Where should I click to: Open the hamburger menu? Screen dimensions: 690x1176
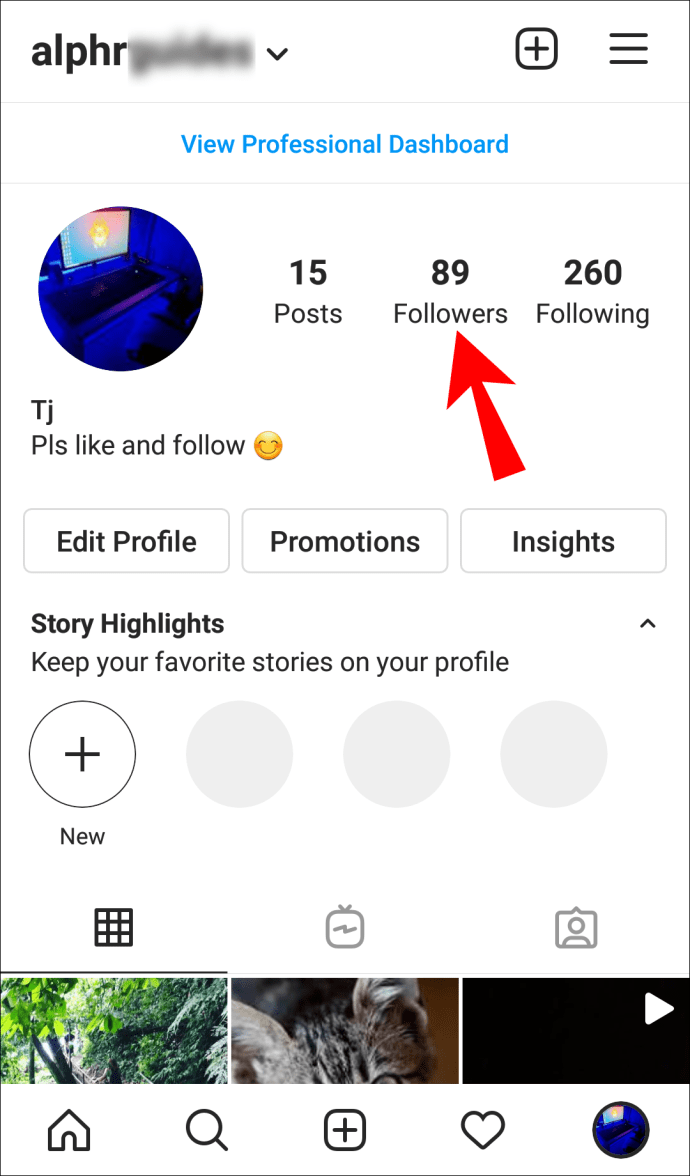tap(629, 49)
